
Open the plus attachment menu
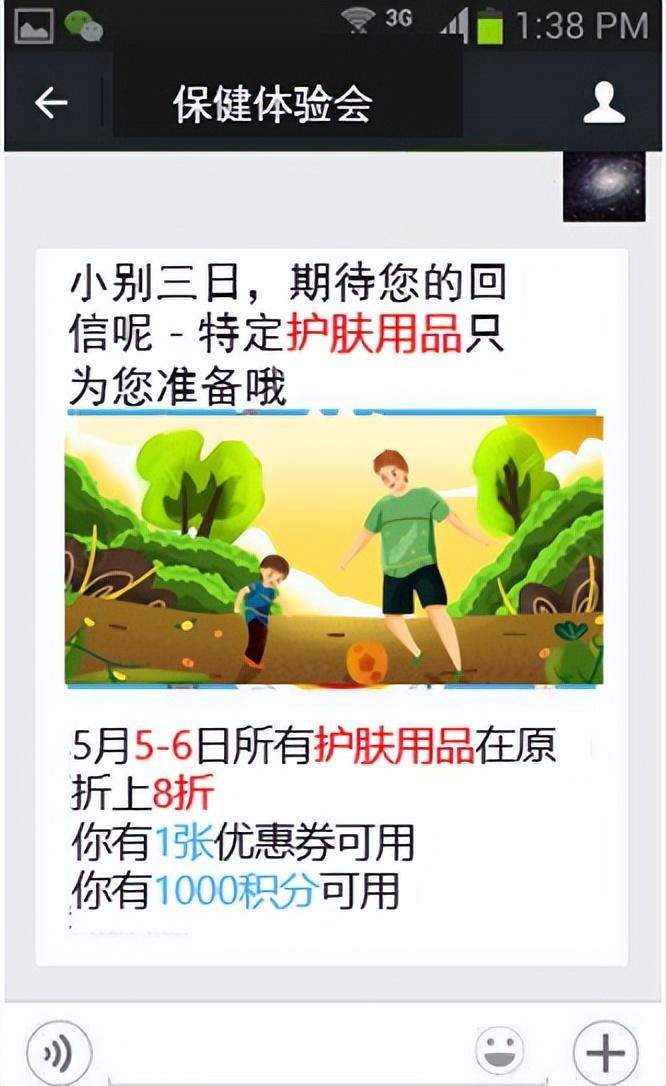coord(606,1053)
